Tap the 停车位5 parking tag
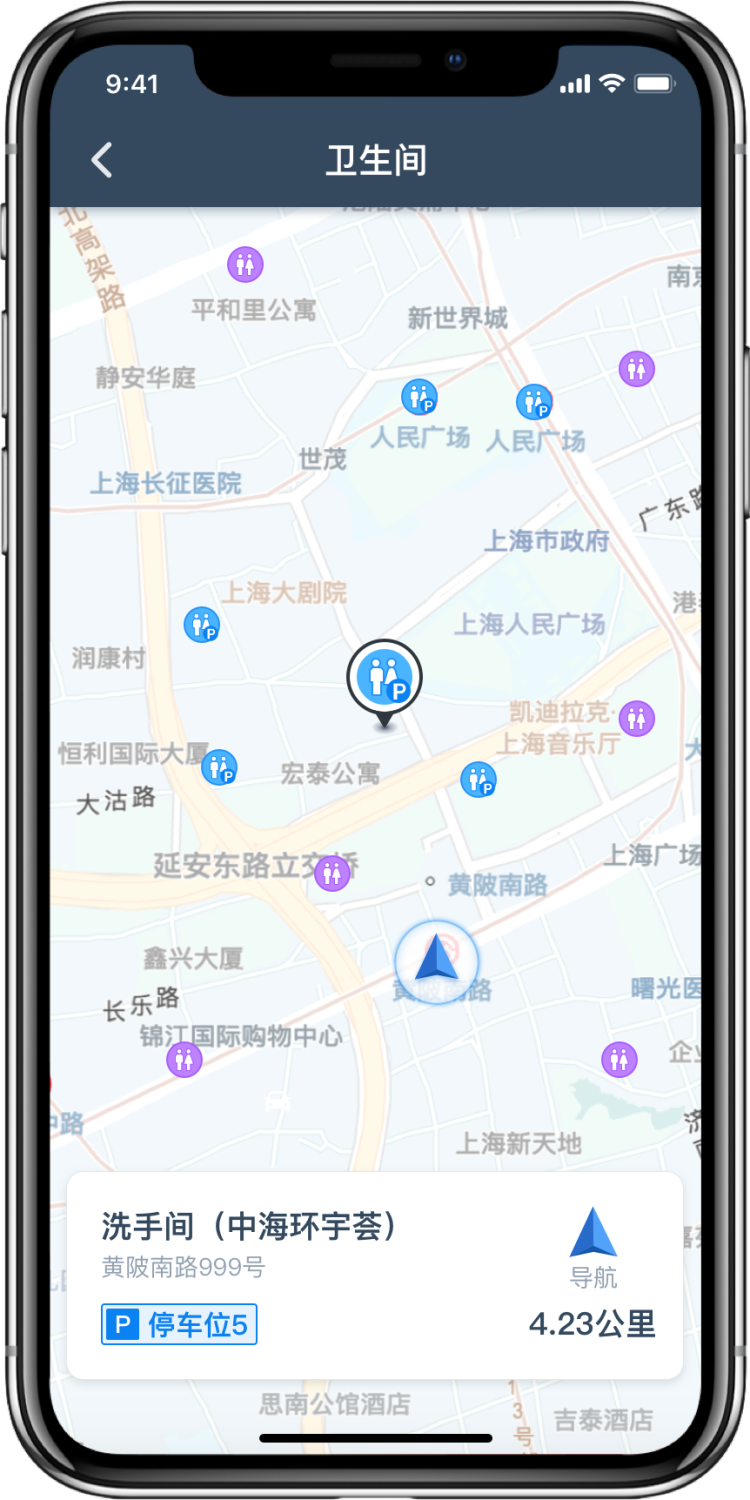 [180, 1325]
